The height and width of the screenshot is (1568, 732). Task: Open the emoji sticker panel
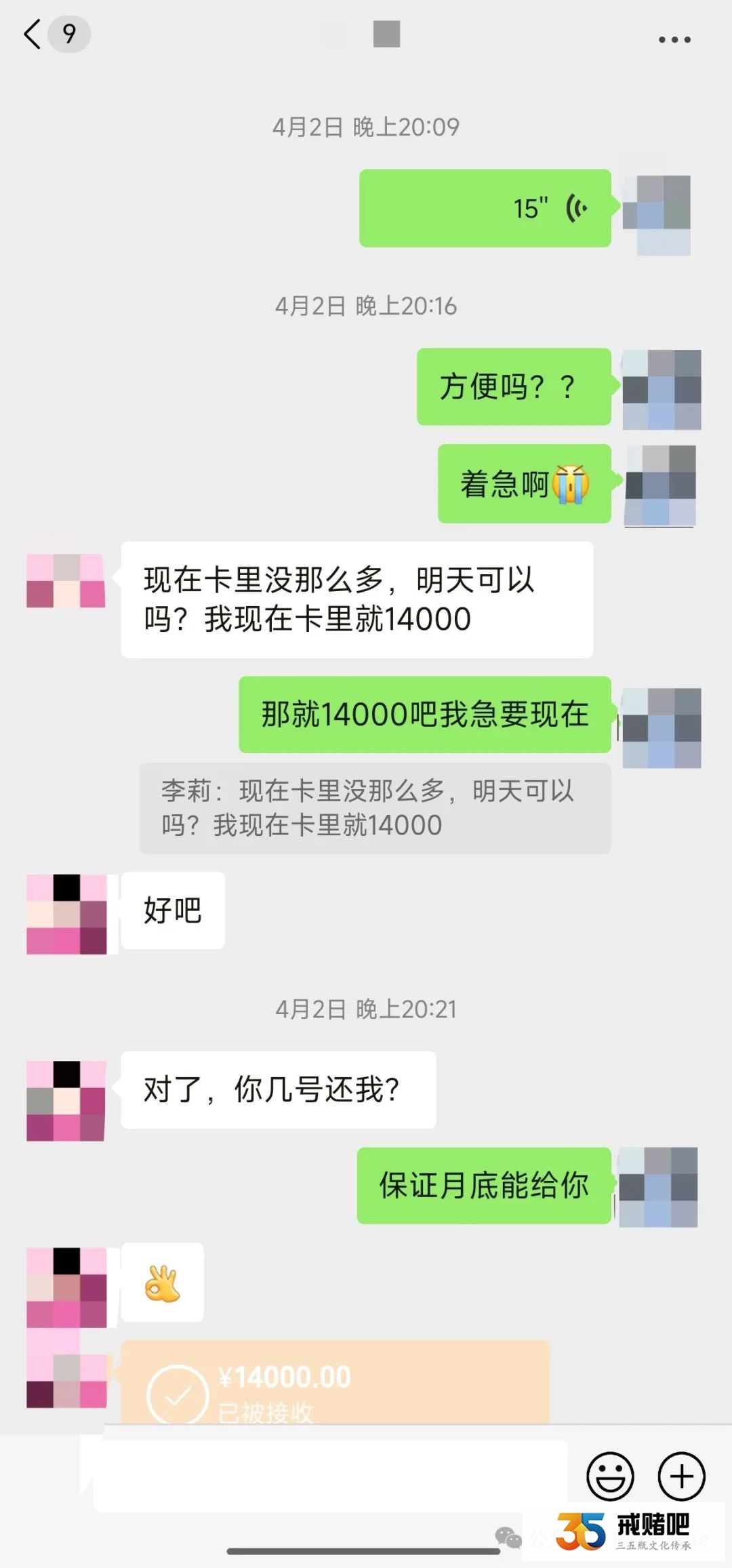pyautogui.click(x=610, y=1476)
